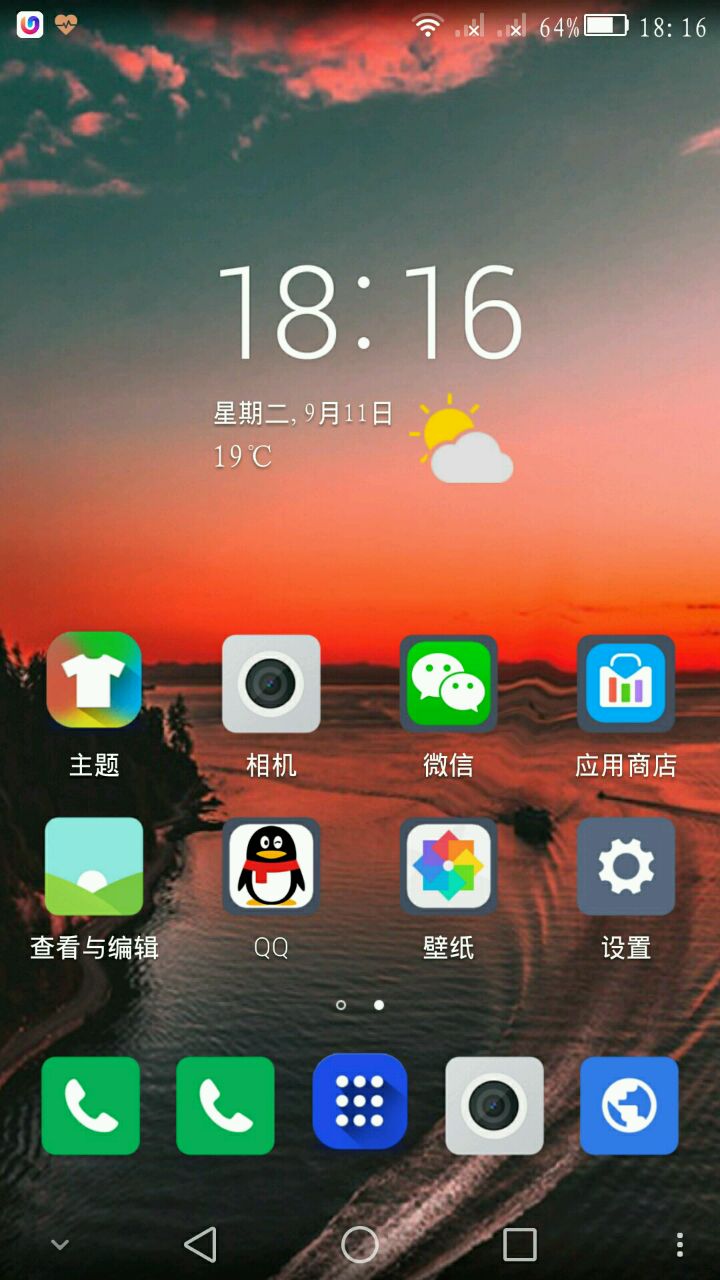Open the 主题 themes app
720x1280 pixels.
click(94, 681)
